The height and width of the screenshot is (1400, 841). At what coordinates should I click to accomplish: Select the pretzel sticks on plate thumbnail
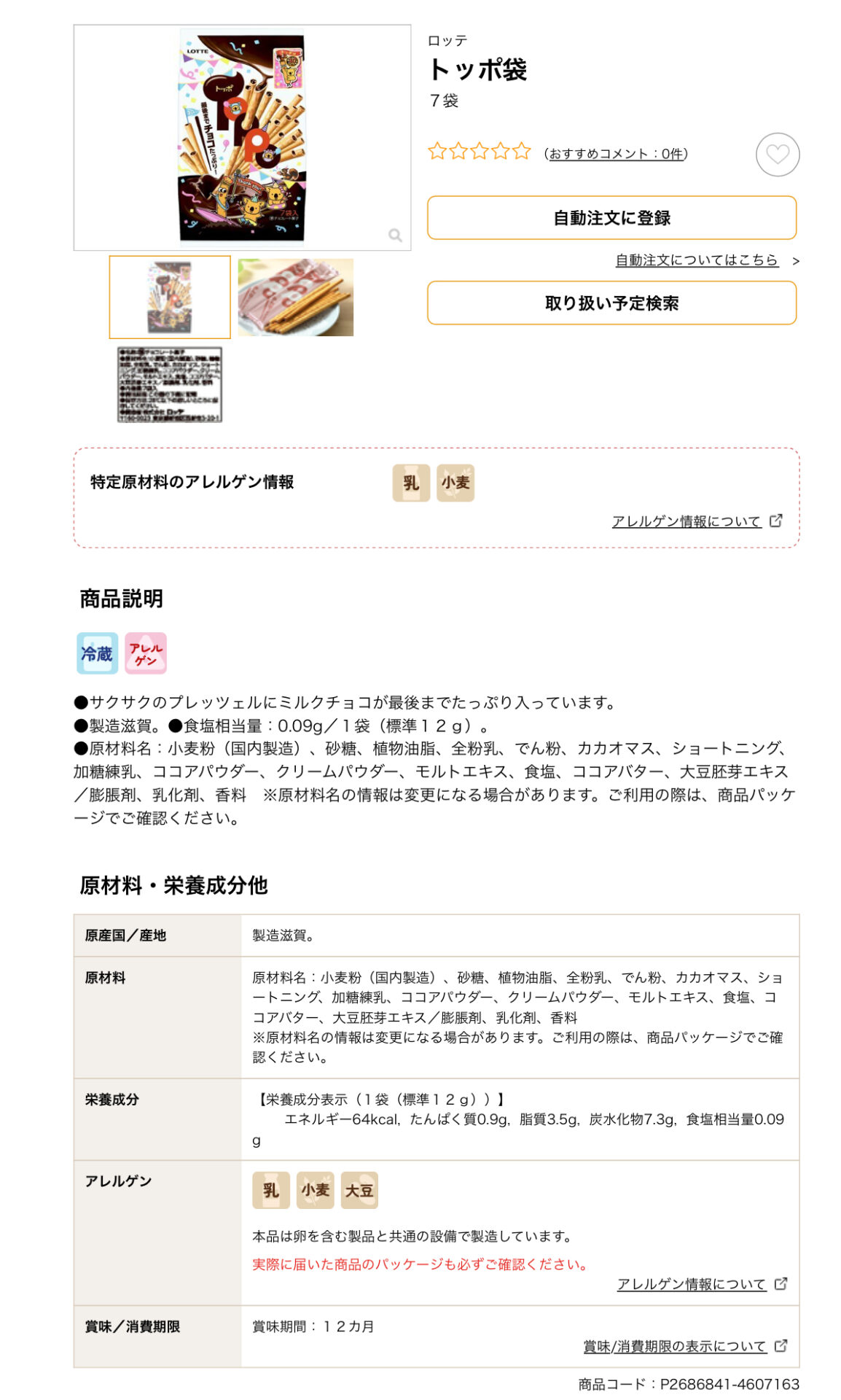pos(295,297)
